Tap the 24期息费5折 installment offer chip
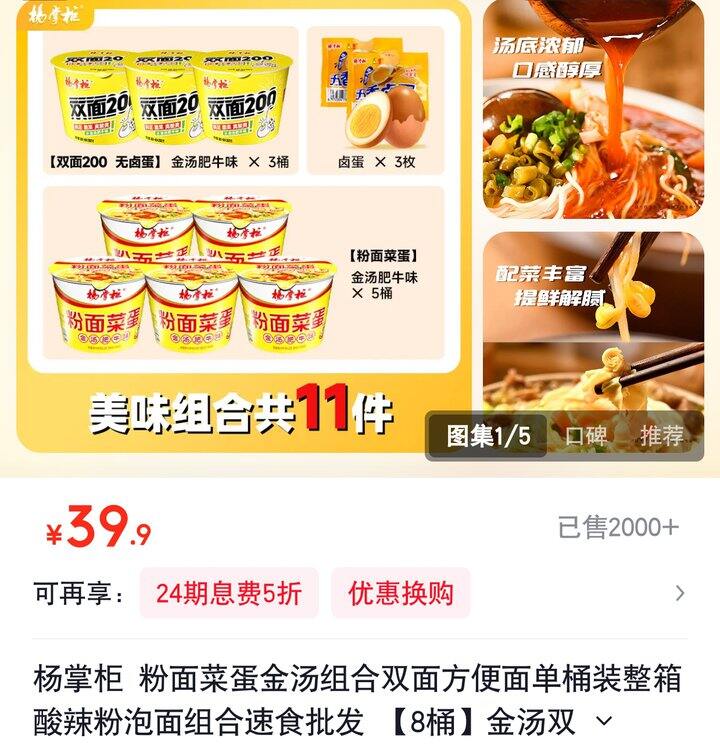This screenshot has width=720, height=753. pyautogui.click(x=228, y=593)
